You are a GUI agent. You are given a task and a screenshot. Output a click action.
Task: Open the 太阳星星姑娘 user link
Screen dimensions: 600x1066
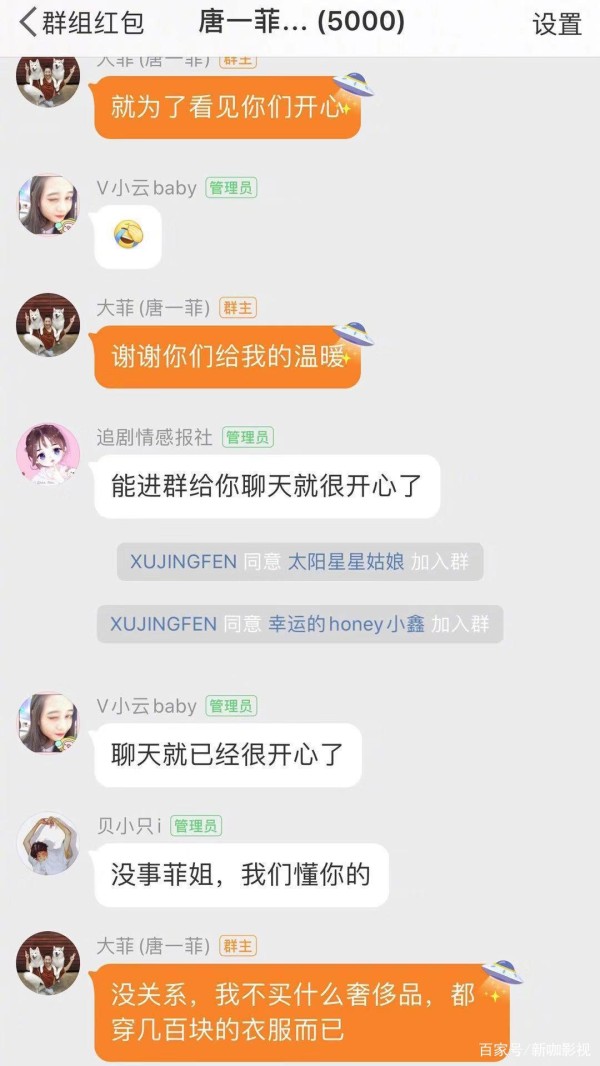[x=346, y=562]
